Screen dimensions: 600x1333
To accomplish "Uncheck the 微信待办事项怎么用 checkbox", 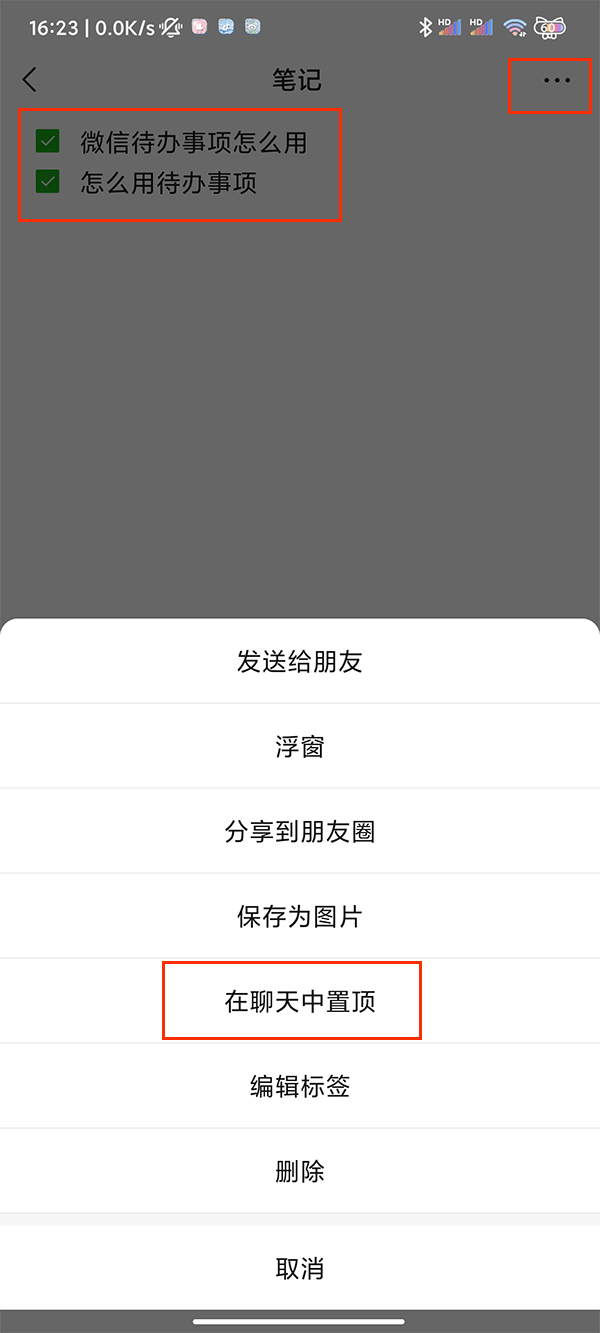I will pos(48,141).
